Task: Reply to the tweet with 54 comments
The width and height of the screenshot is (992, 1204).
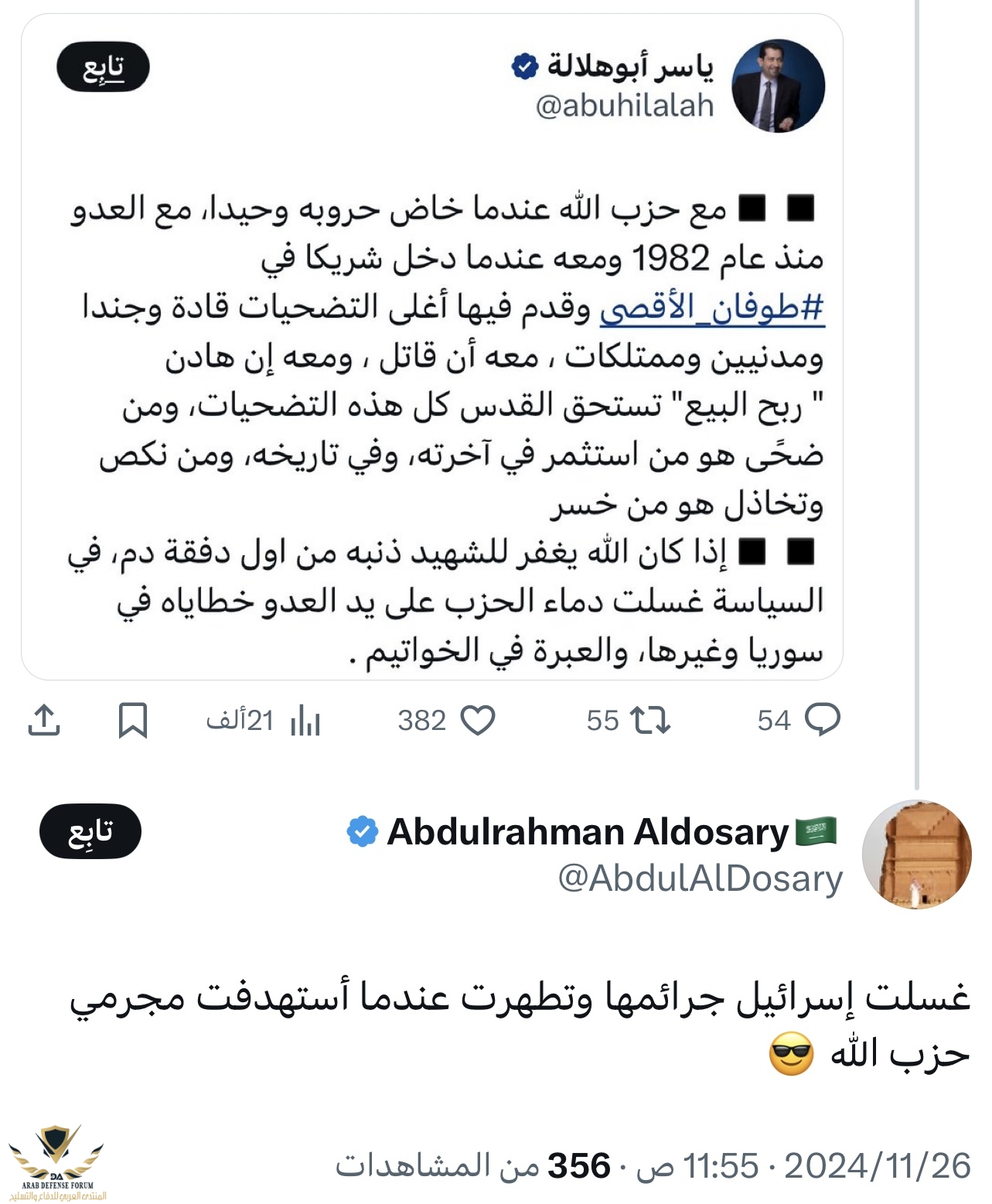Action: 821,720
